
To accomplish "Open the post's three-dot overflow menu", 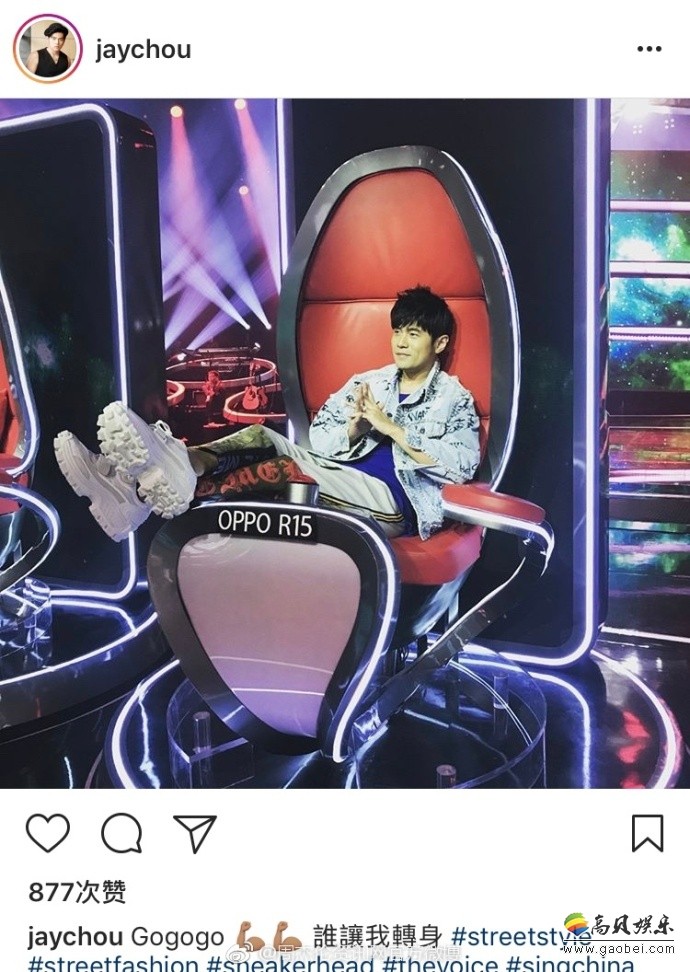I will point(648,50).
